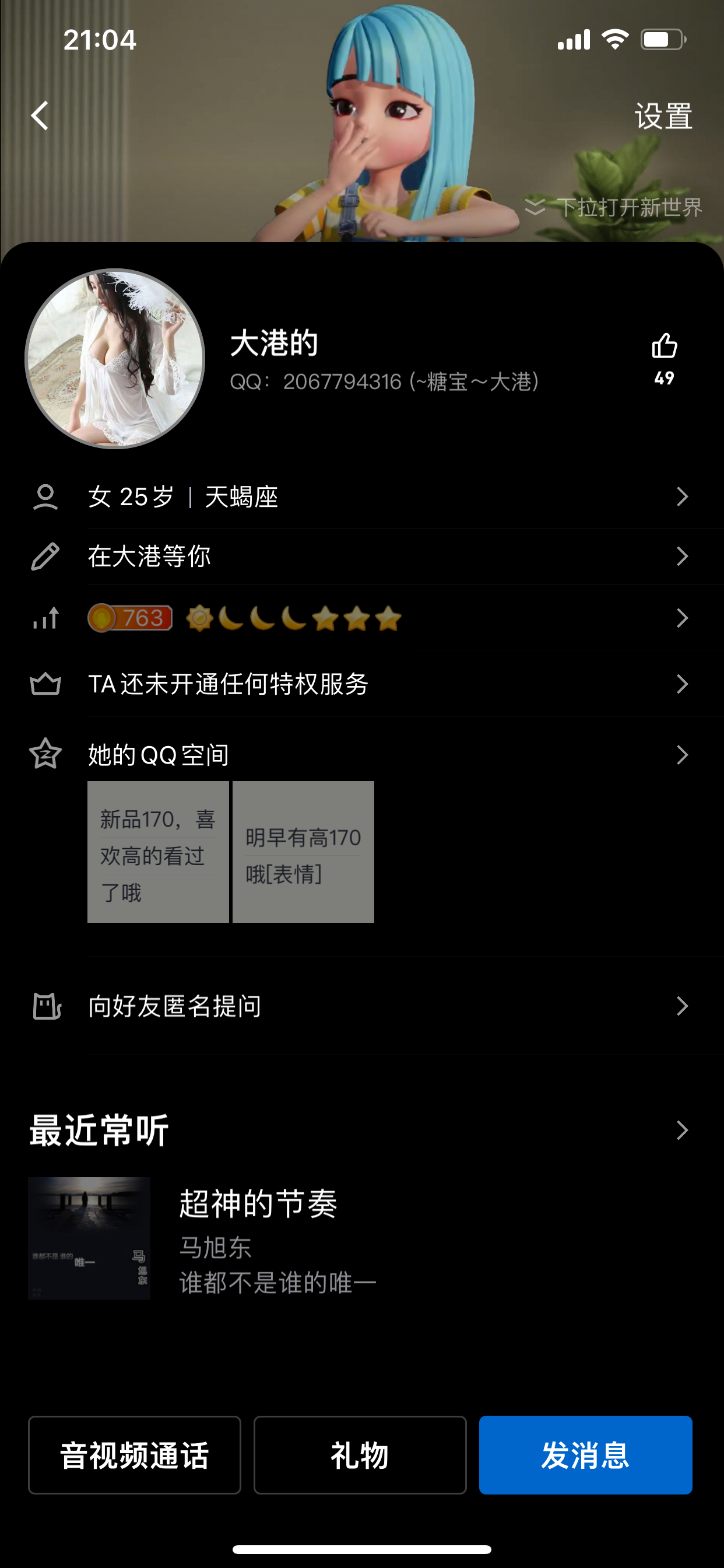
Task: Open the 礼物 button
Action: (360, 1455)
